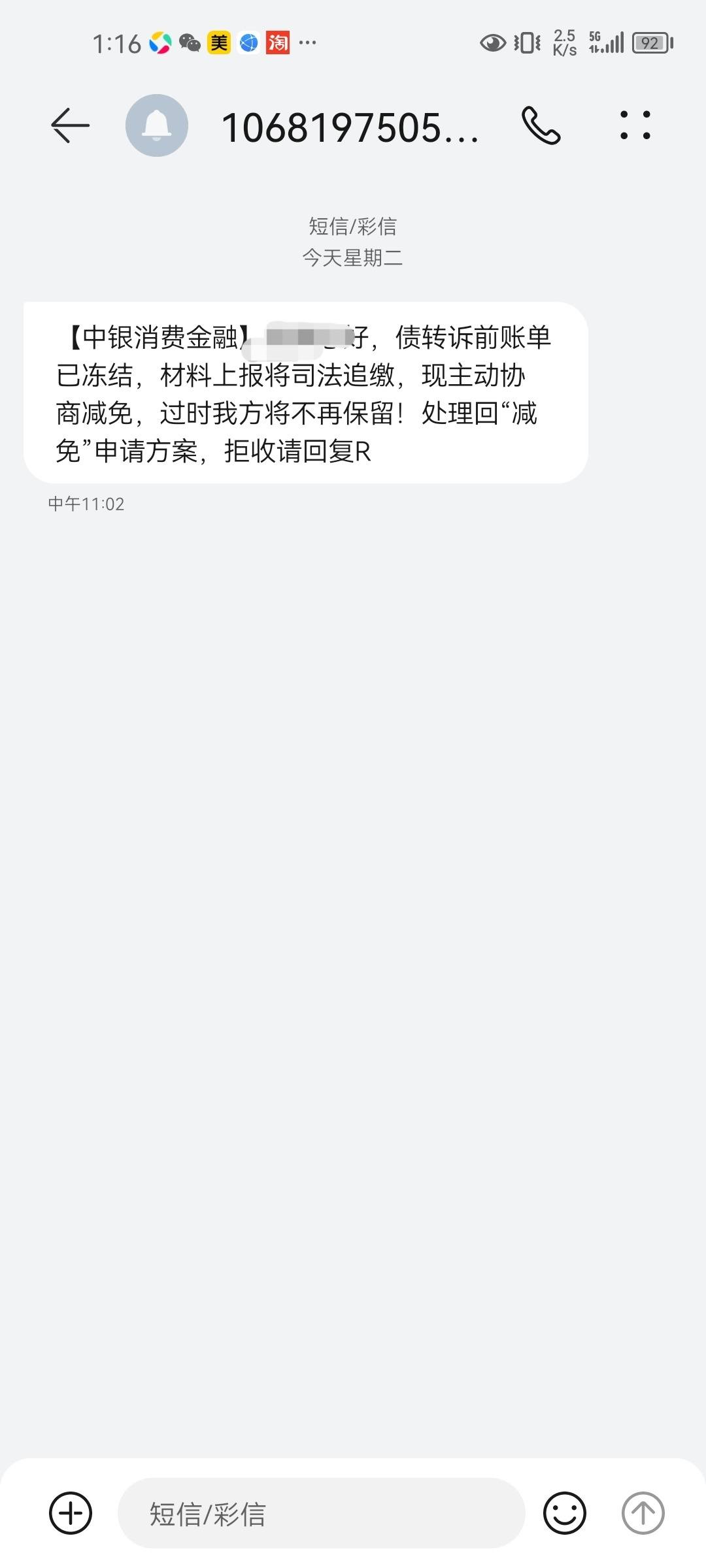Open the four-dot more options menu

click(x=635, y=125)
